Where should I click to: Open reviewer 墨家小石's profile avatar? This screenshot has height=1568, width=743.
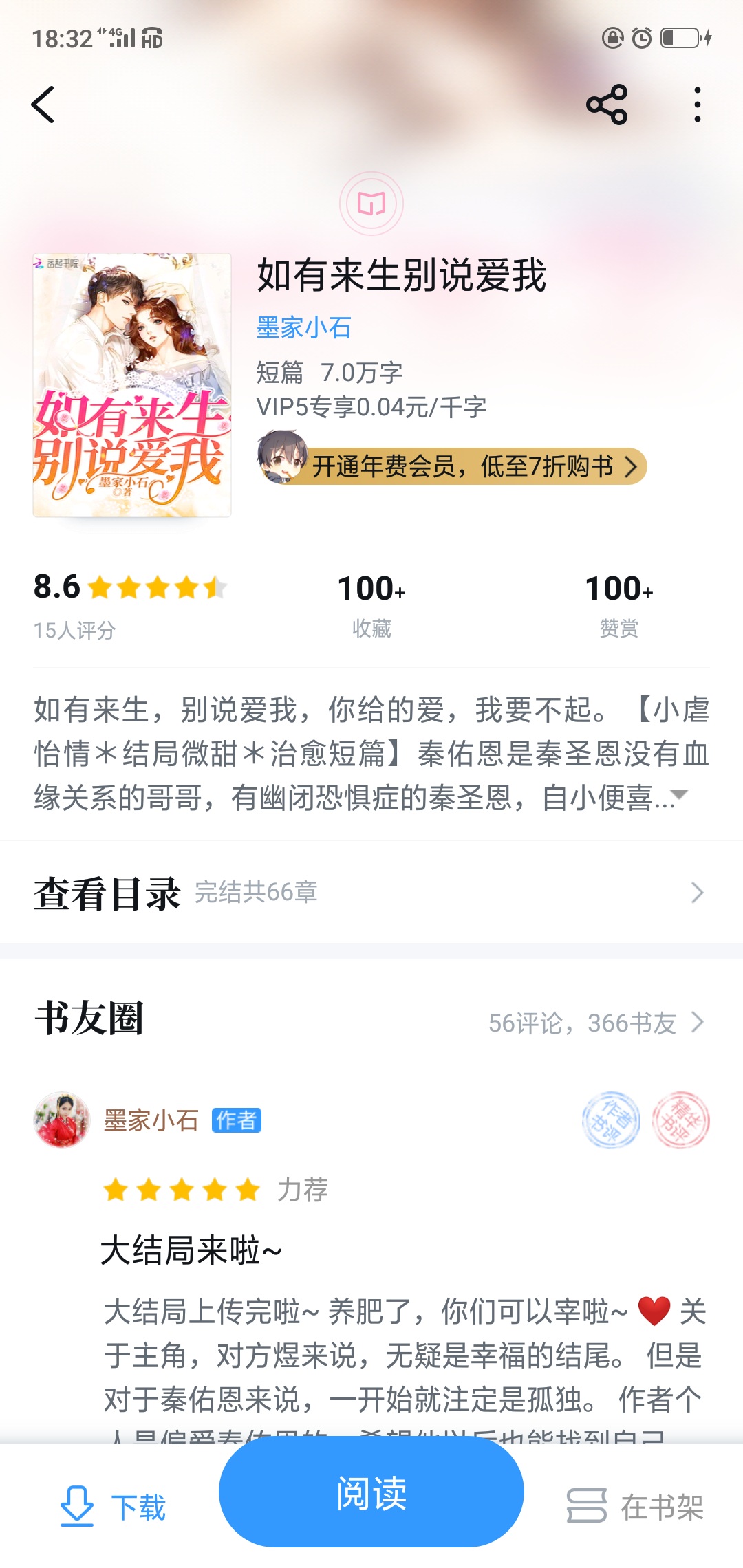pyautogui.click(x=62, y=1120)
